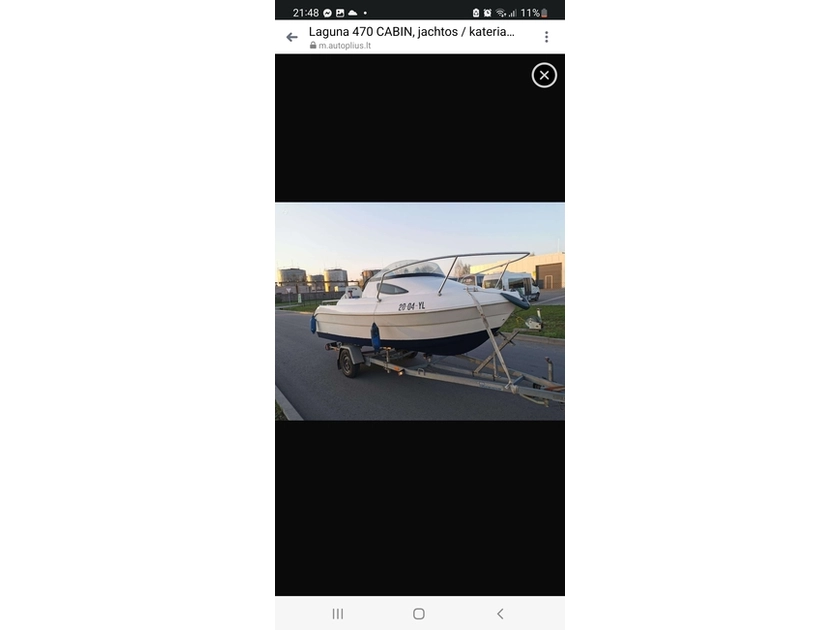Go back using the top arrow
Screen dimensions: 840x630
coord(292,37)
